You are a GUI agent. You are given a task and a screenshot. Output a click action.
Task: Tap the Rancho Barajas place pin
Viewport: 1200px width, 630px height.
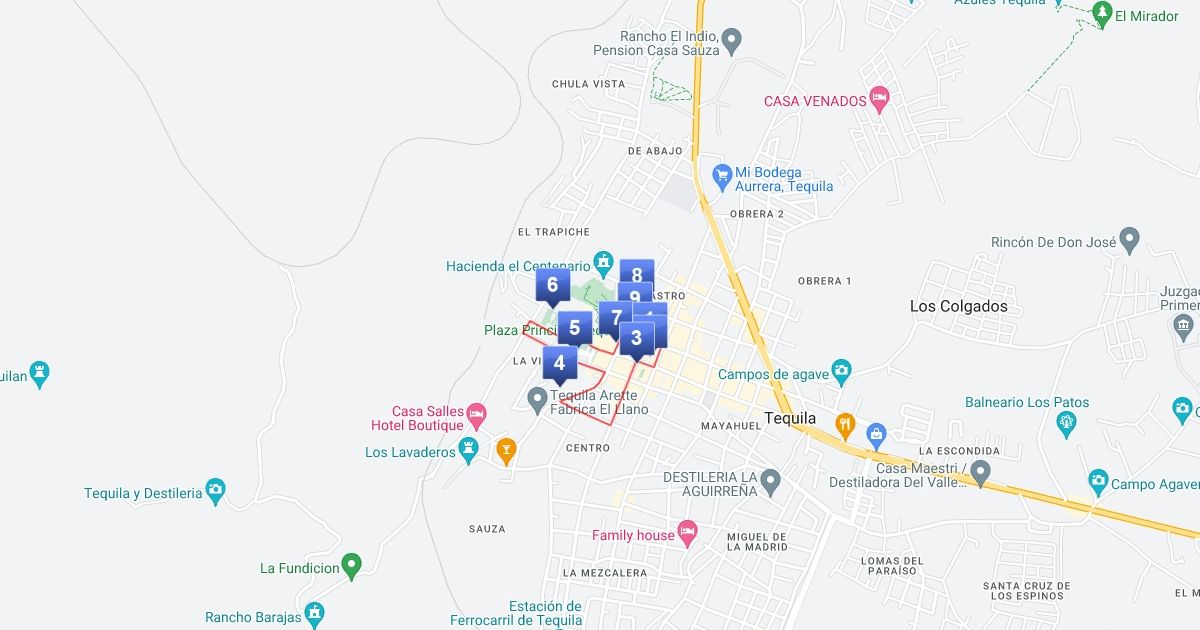(315, 612)
